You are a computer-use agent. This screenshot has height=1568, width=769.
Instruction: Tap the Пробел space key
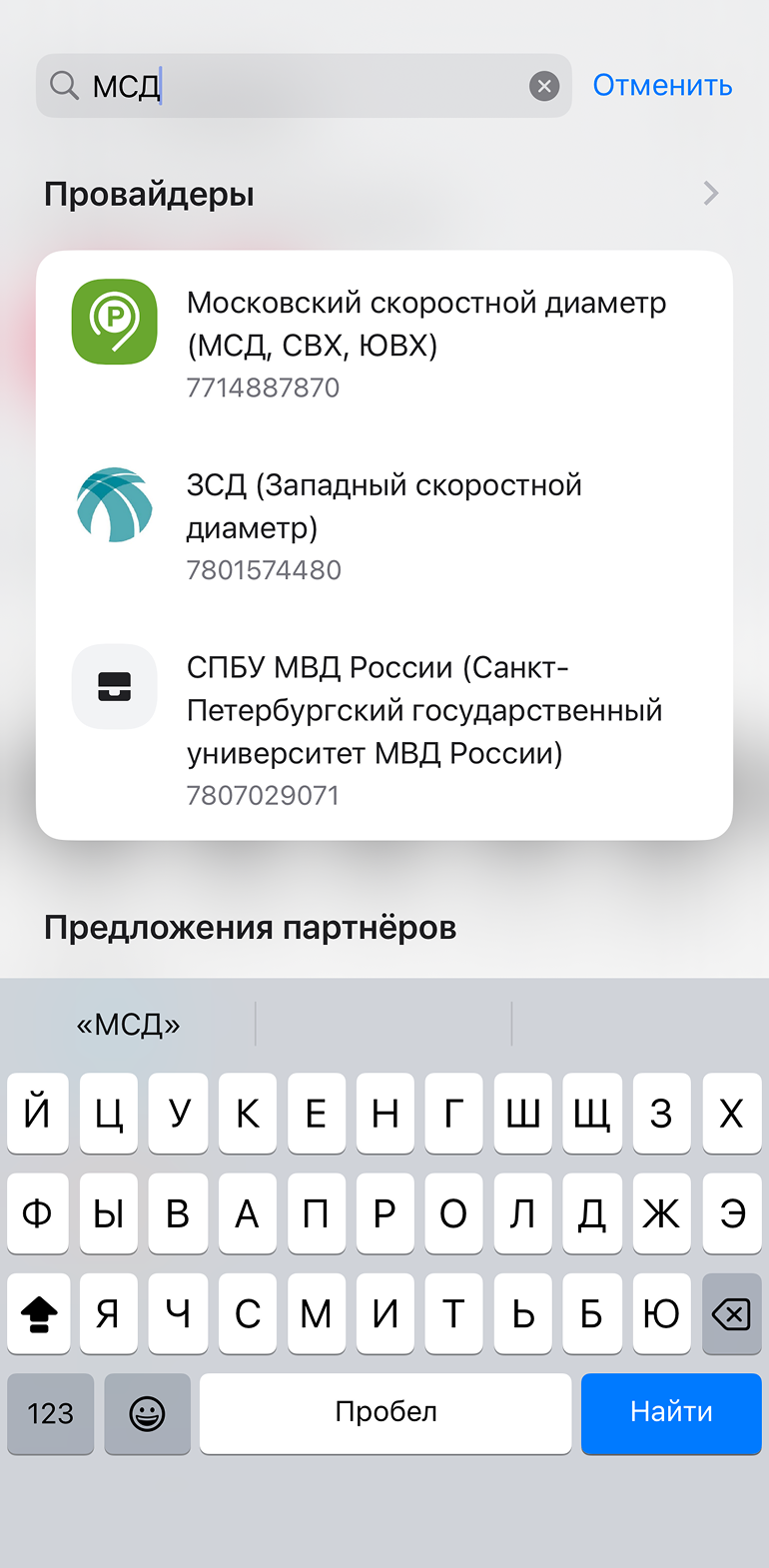(x=385, y=1412)
